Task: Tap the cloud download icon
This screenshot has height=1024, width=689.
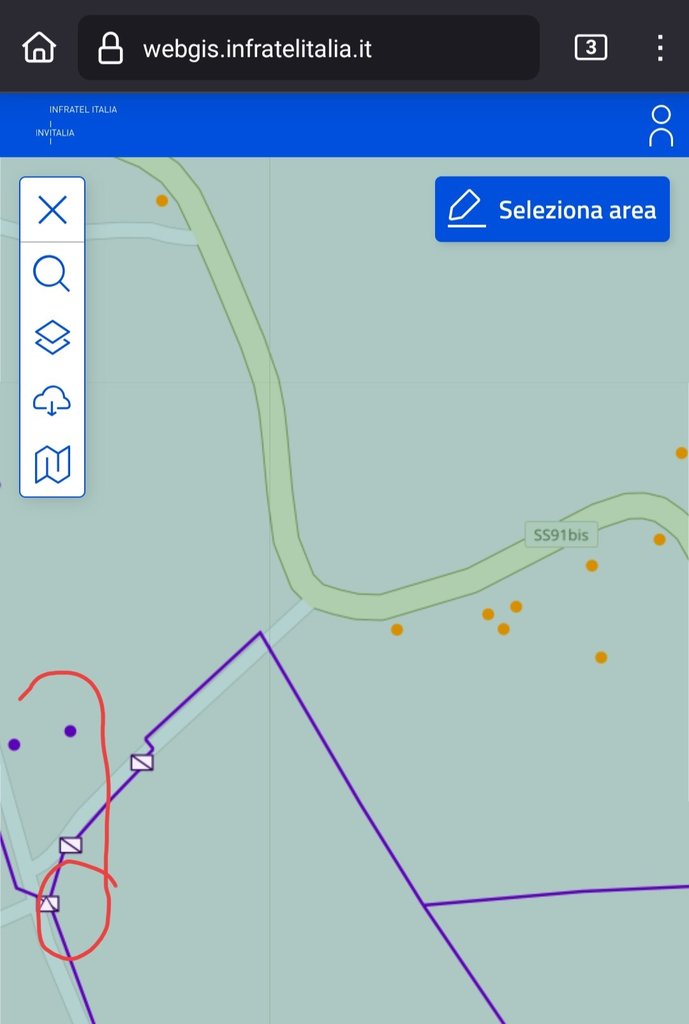Action: pyautogui.click(x=52, y=402)
